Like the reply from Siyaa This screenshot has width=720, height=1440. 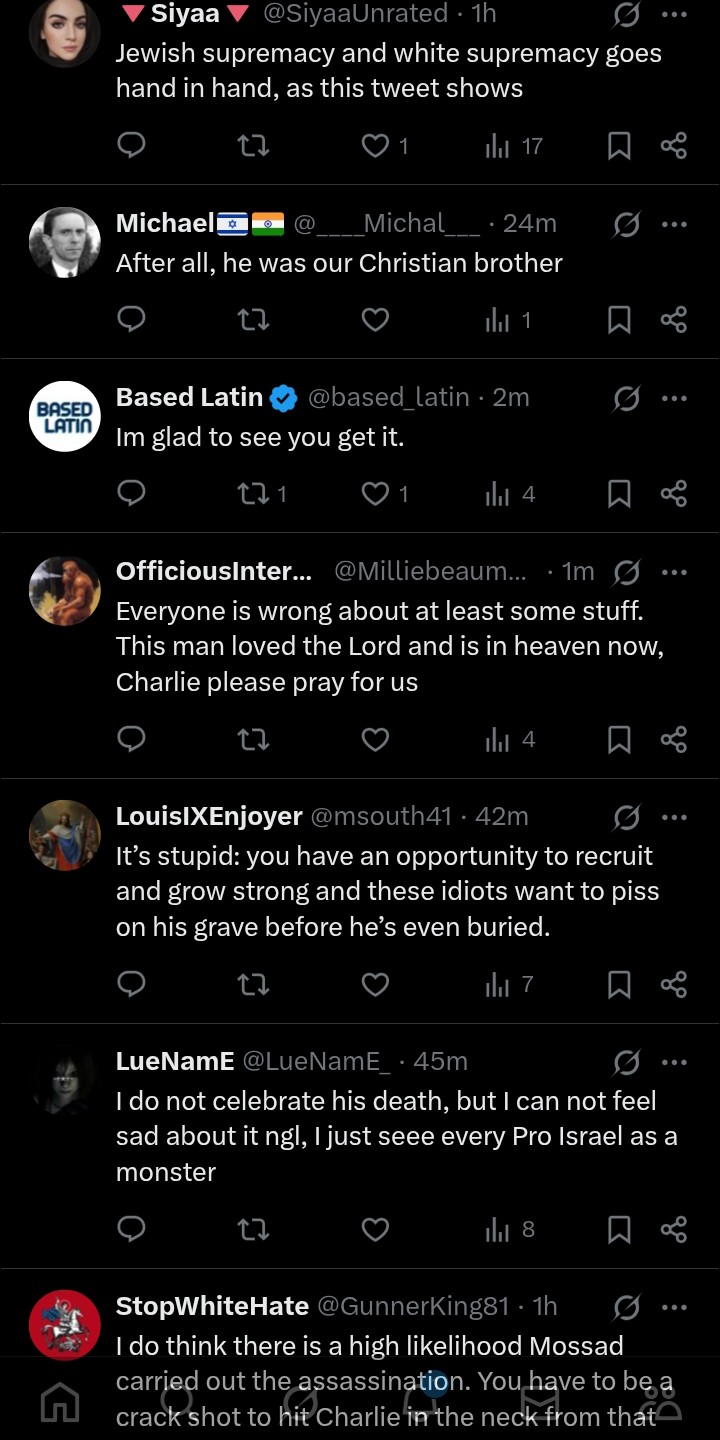[375, 147]
